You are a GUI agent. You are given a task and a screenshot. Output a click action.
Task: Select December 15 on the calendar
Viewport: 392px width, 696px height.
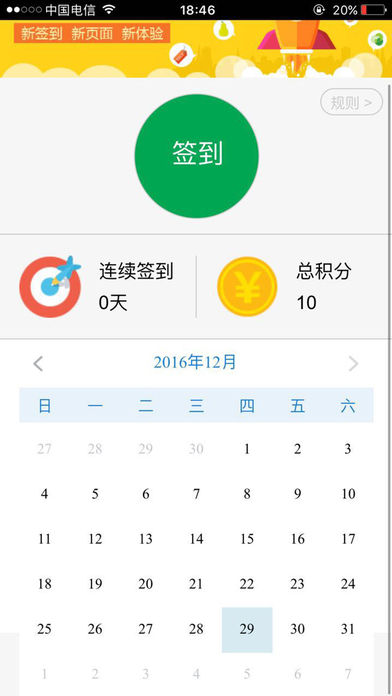(x=247, y=539)
